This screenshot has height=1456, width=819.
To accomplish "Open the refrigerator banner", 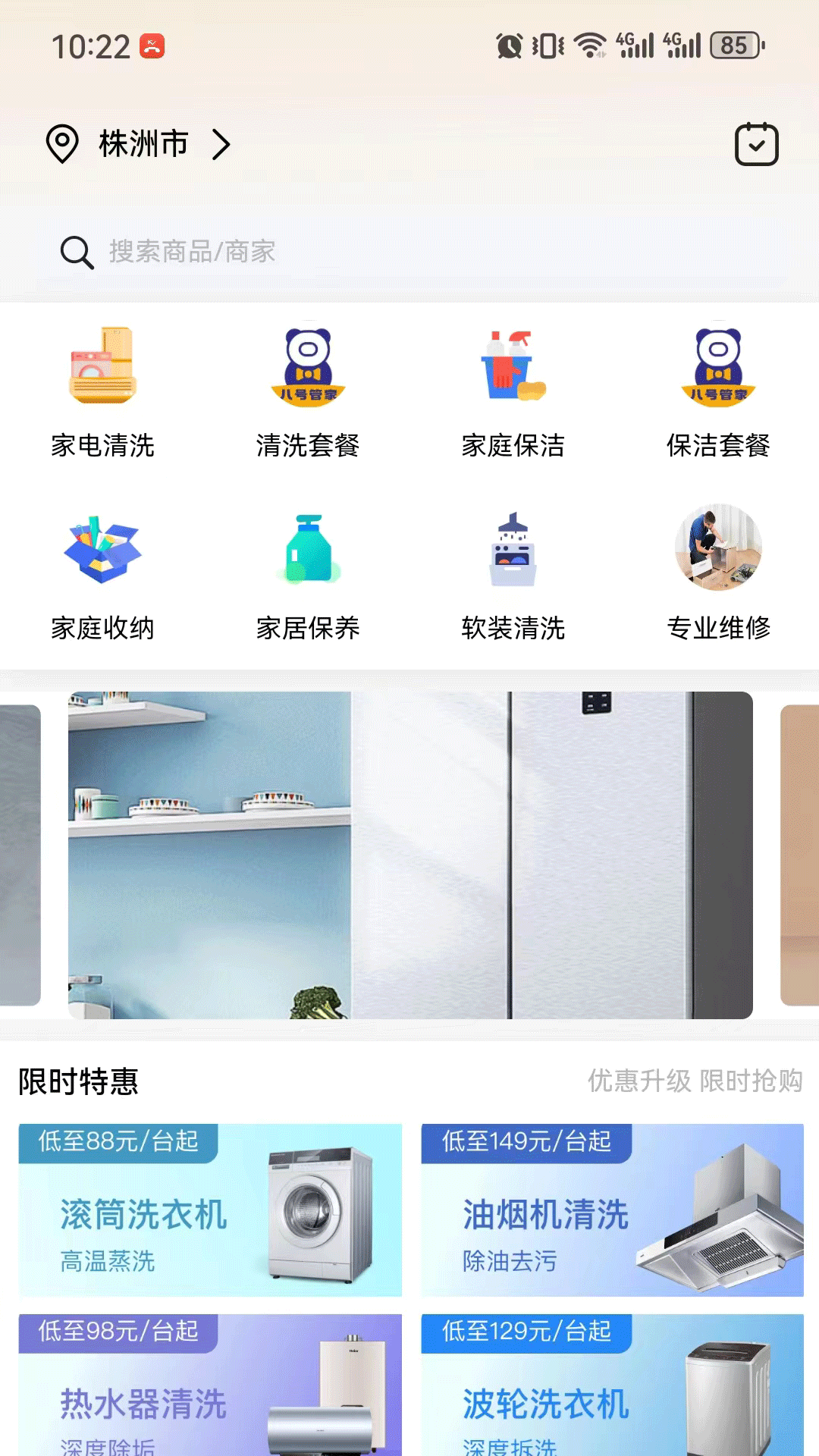I will pyautogui.click(x=410, y=855).
